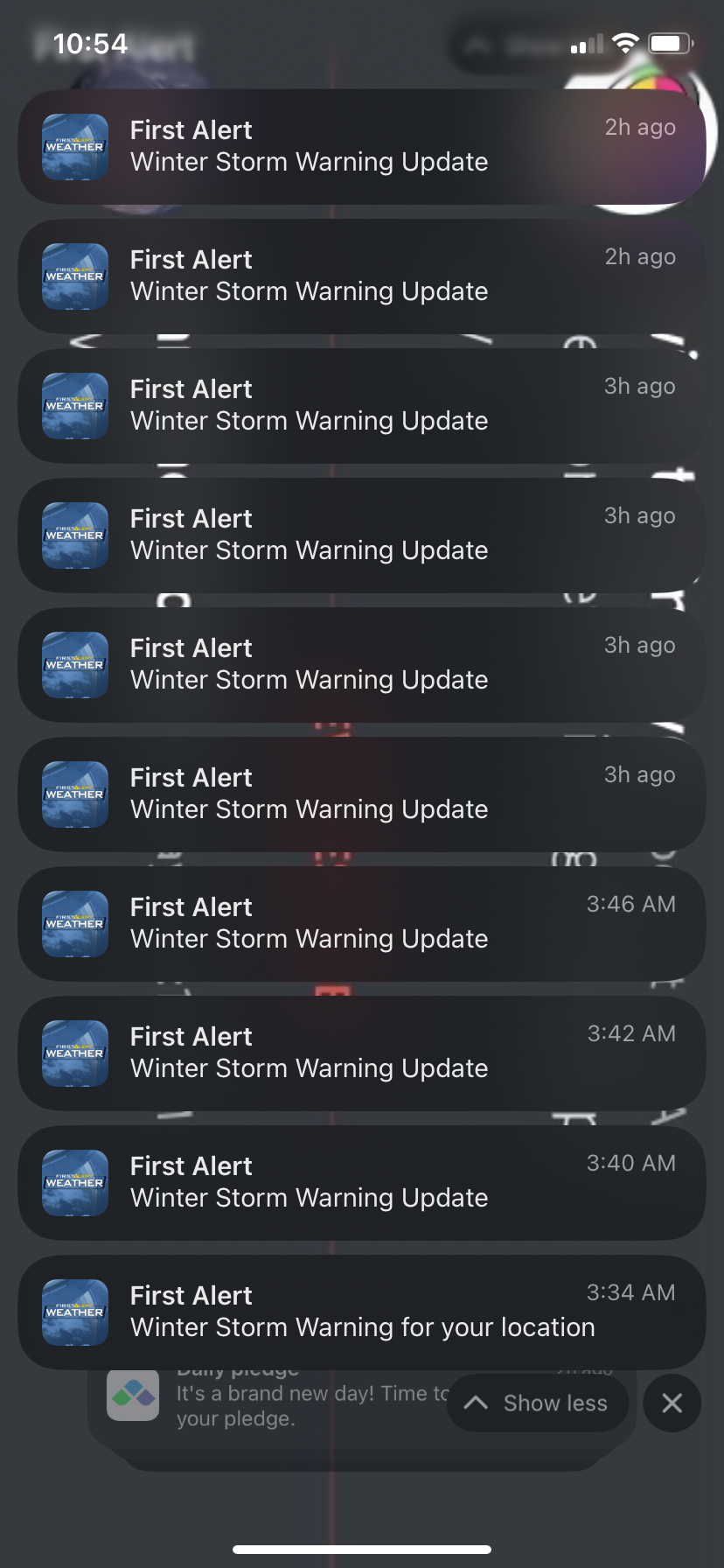Open 'Winter Storm Warning for your location' alert
Image resolution: width=724 pixels, height=1568 pixels.
click(362, 1312)
